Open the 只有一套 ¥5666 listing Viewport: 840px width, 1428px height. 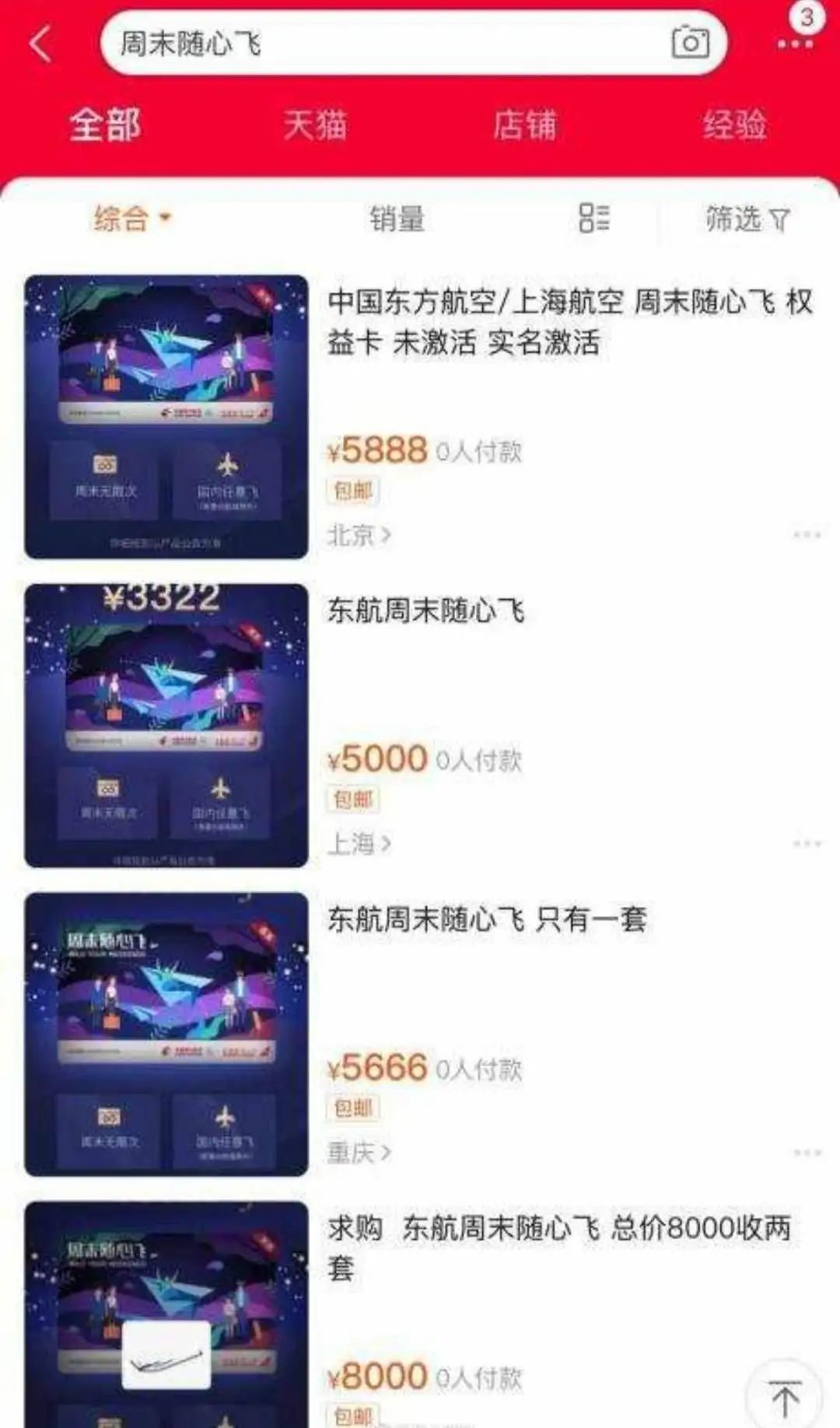[487, 919]
